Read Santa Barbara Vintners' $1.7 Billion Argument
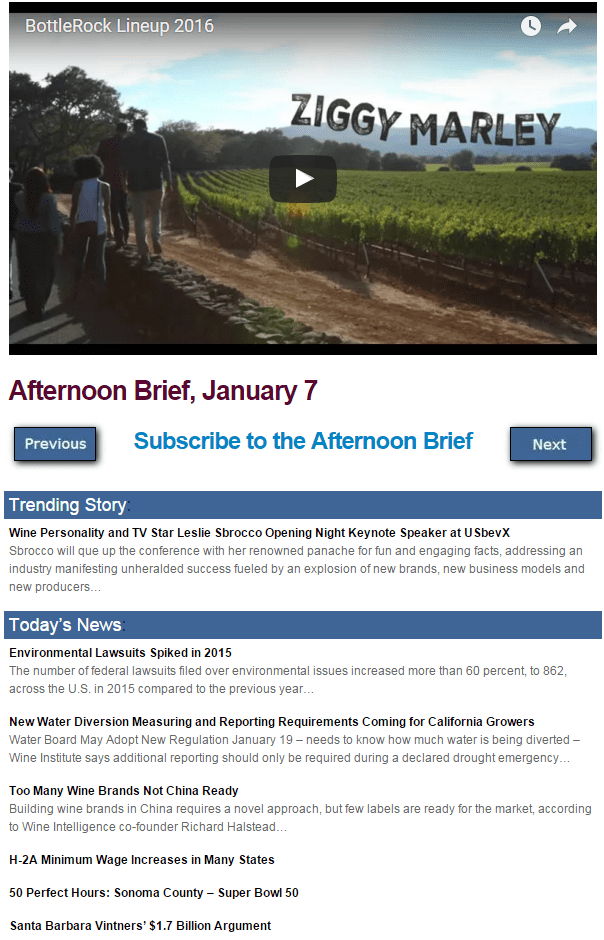Screen dimensions: 604x940 point(140,926)
